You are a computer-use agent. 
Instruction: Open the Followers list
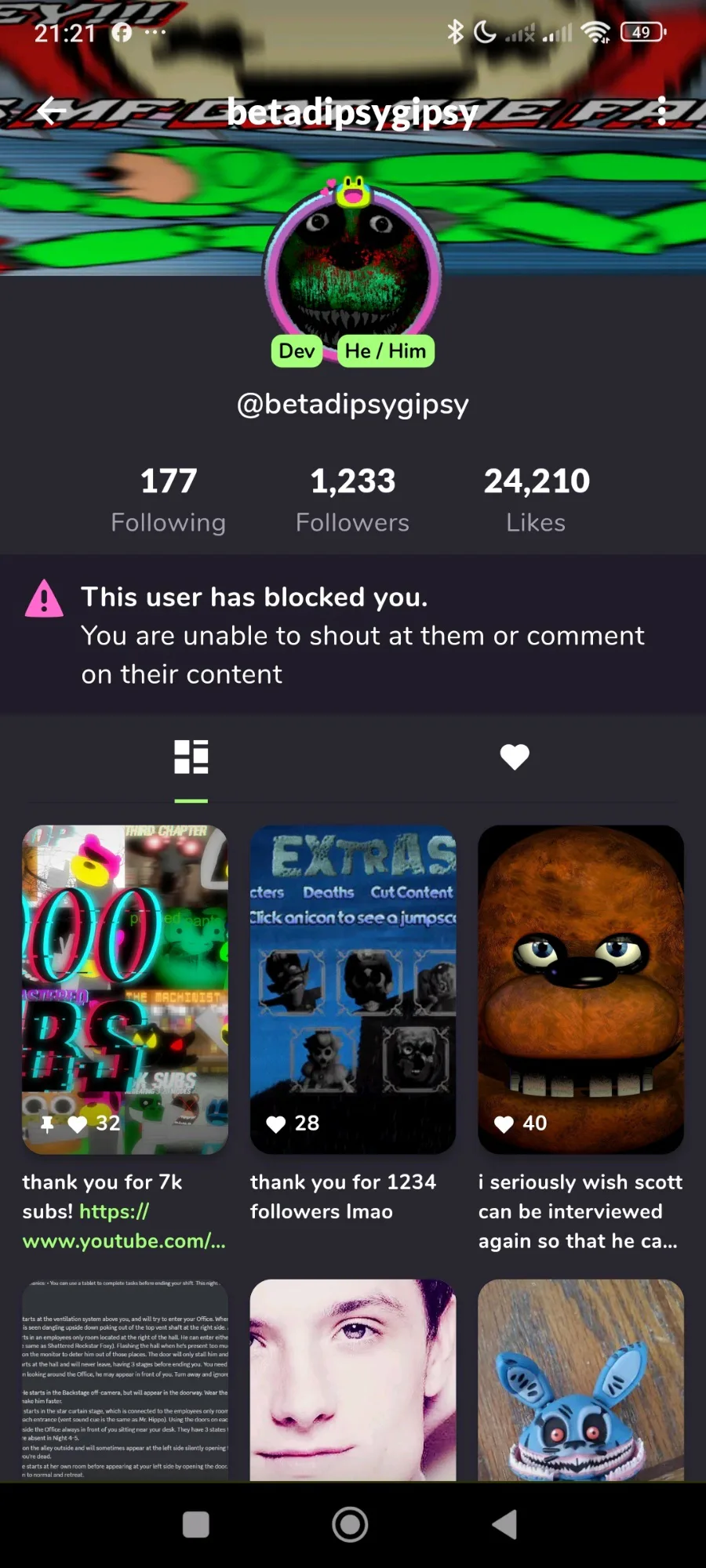(x=353, y=499)
